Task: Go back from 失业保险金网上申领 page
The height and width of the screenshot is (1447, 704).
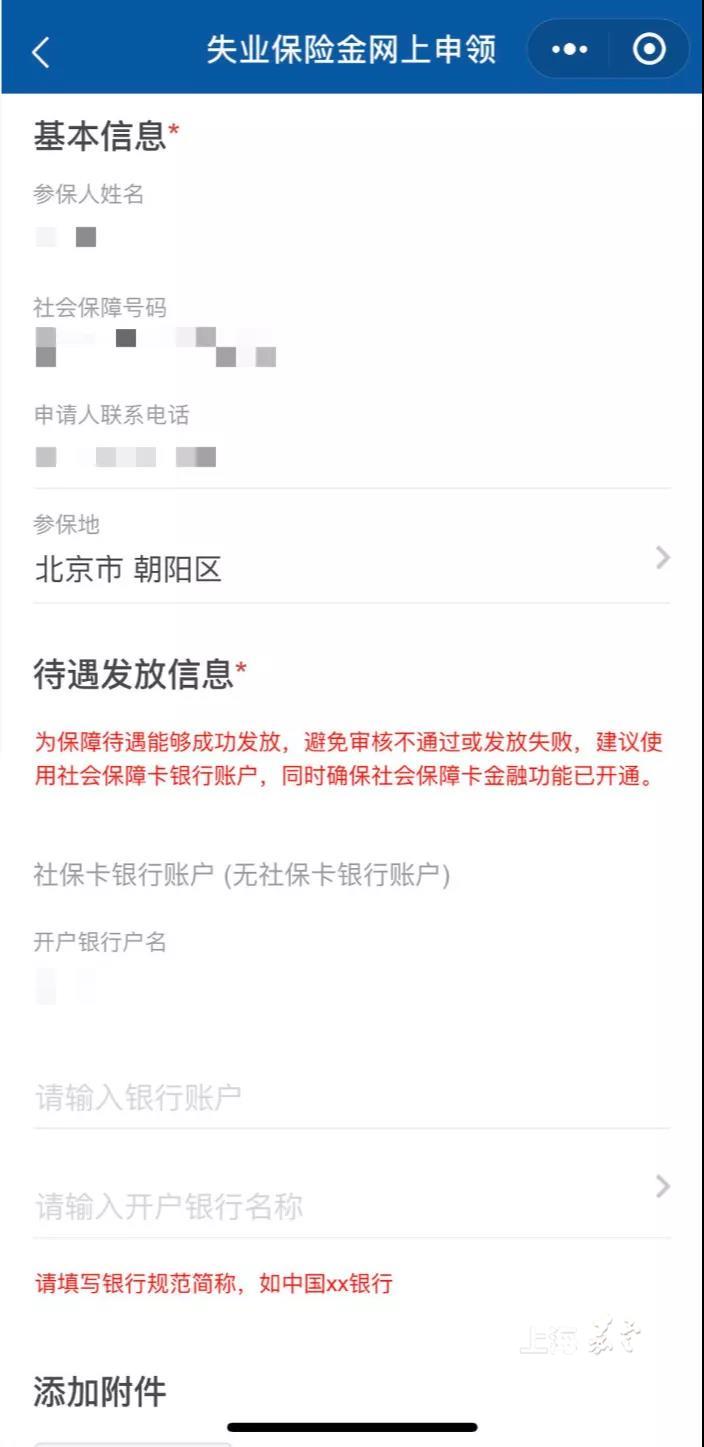Action: point(41,51)
